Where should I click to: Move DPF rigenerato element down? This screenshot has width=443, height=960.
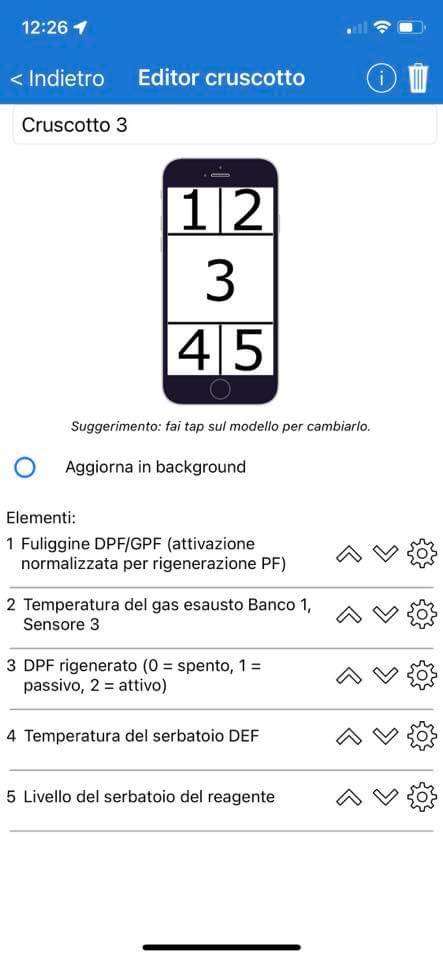point(385,675)
